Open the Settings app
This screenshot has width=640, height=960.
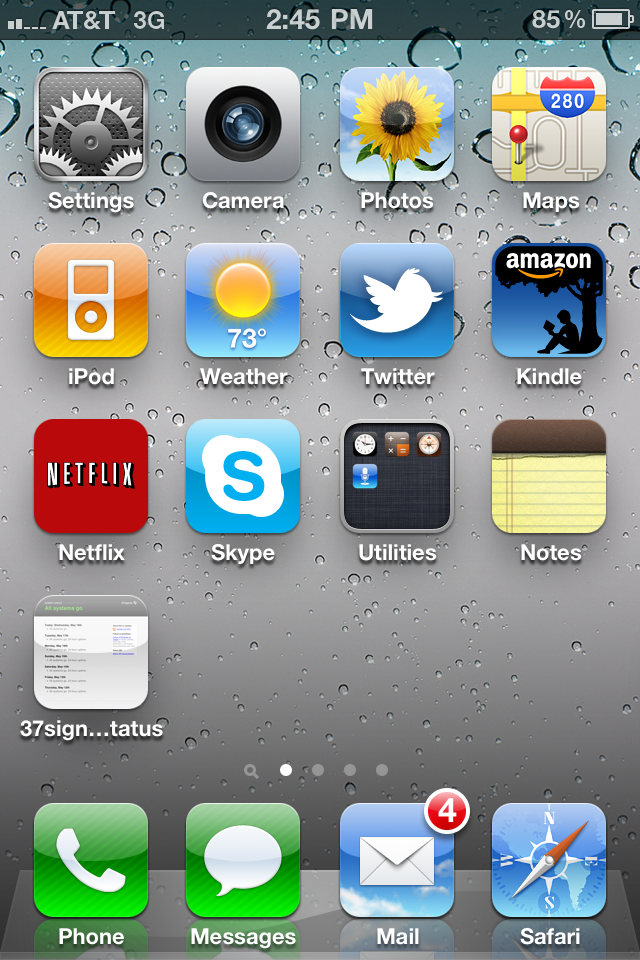click(91, 125)
